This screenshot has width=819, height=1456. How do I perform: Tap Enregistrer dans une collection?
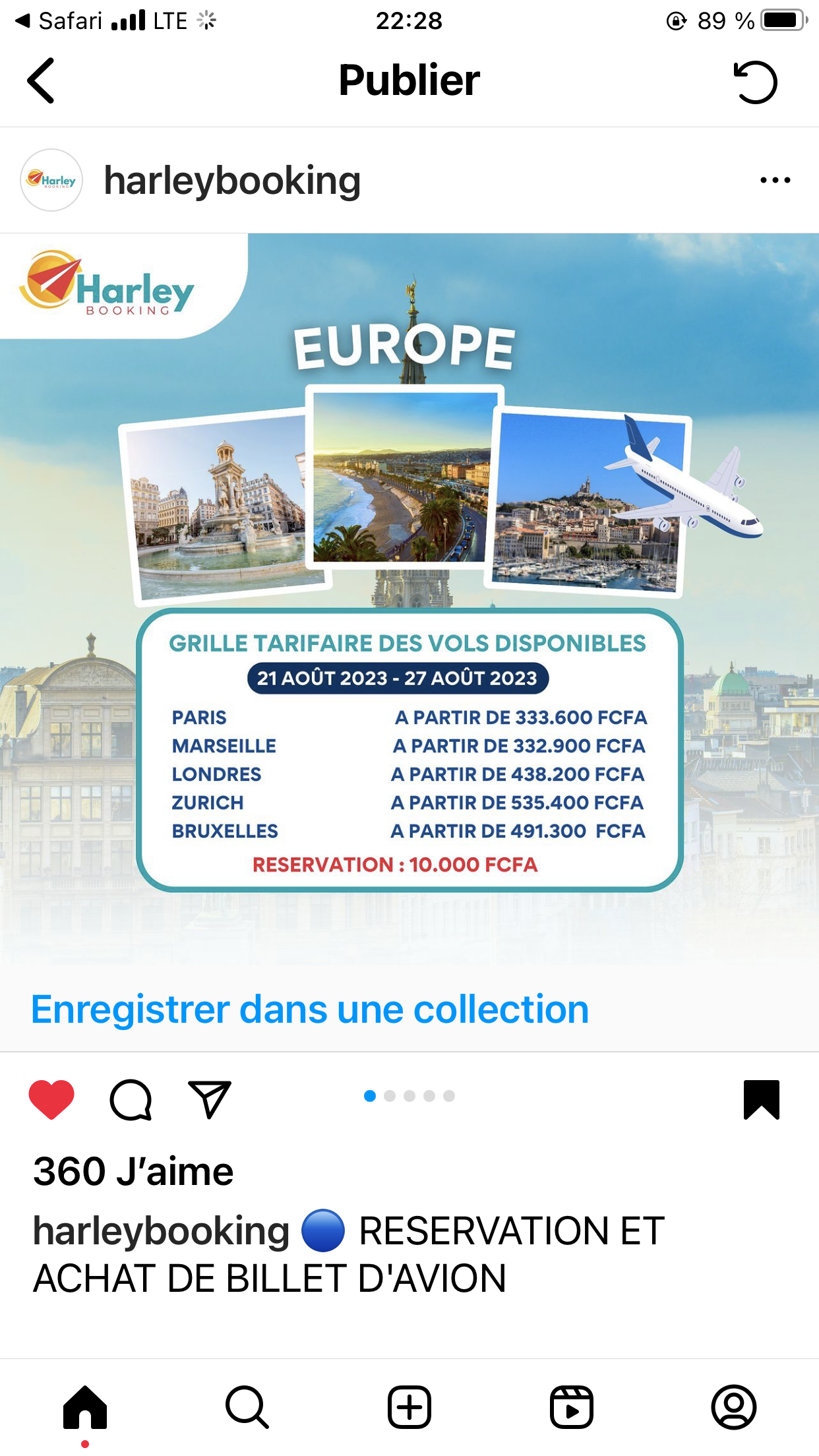(x=310, y=1010)
